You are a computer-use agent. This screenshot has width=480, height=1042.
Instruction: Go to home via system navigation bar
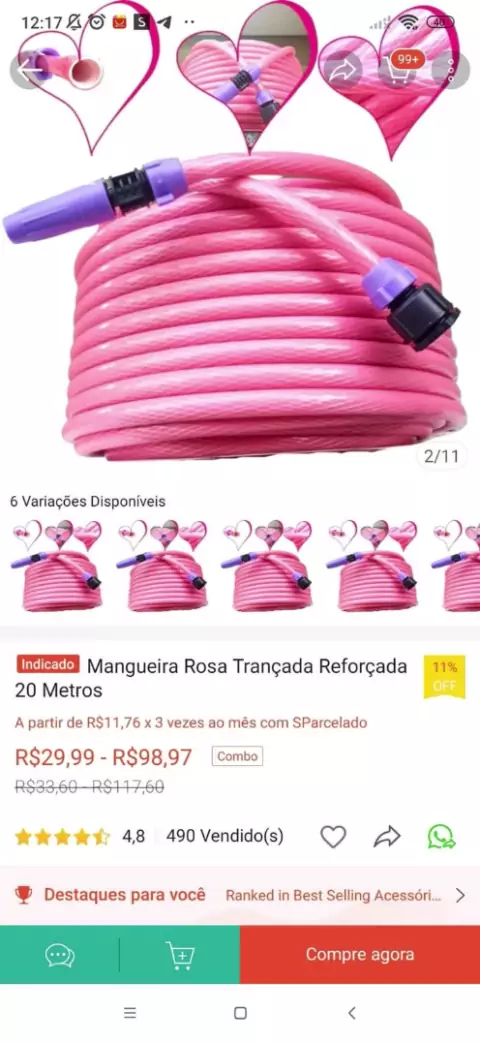240,1013
